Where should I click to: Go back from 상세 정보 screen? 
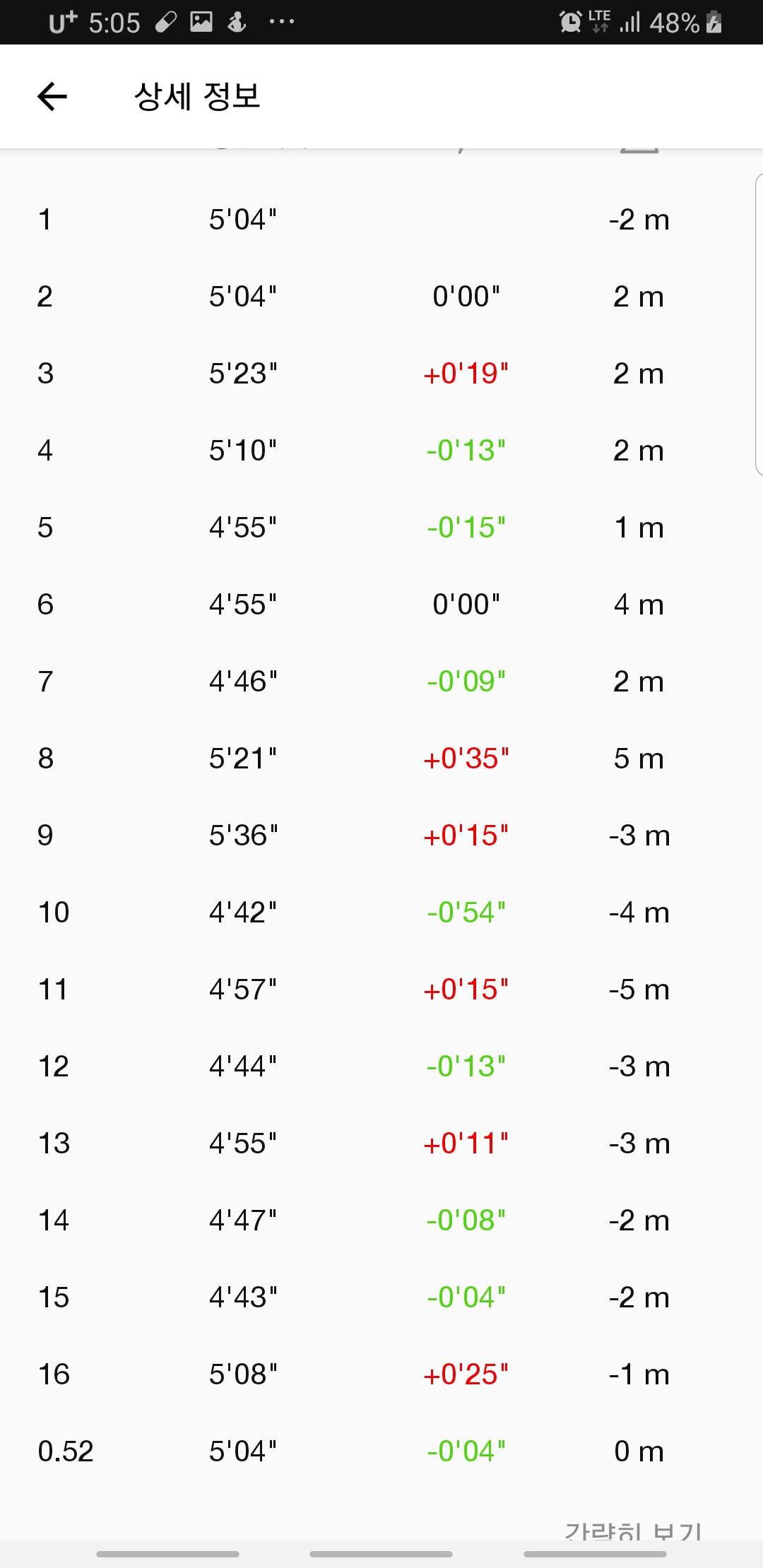click(52, 97)
